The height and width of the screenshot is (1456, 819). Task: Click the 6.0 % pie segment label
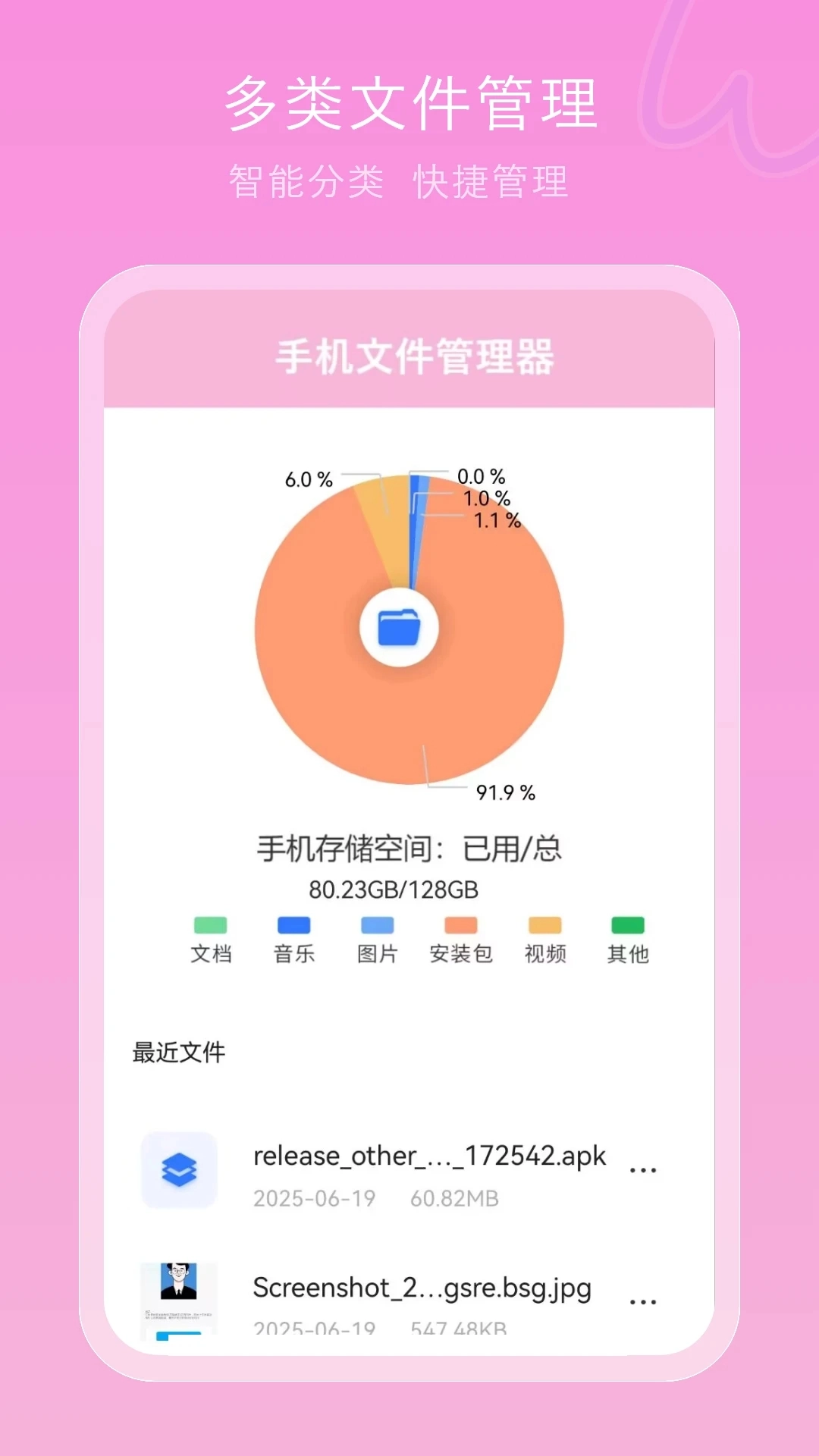coord(310,479)
